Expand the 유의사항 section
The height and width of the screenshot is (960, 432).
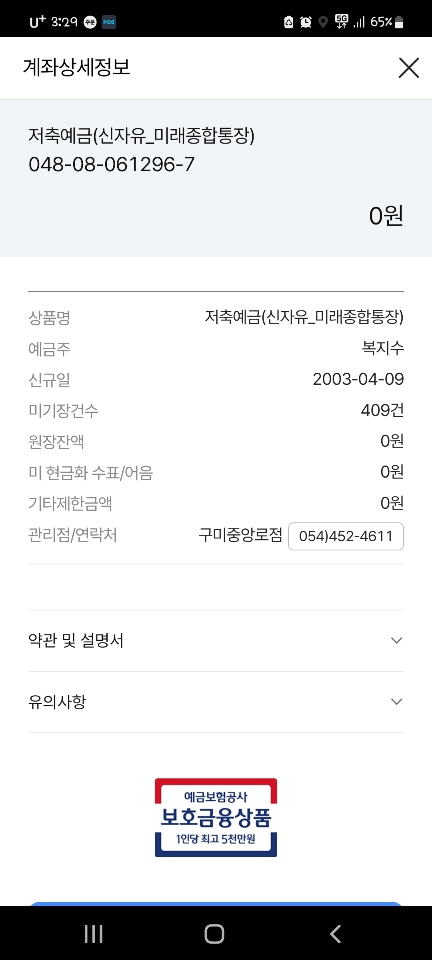click(216, 702)
